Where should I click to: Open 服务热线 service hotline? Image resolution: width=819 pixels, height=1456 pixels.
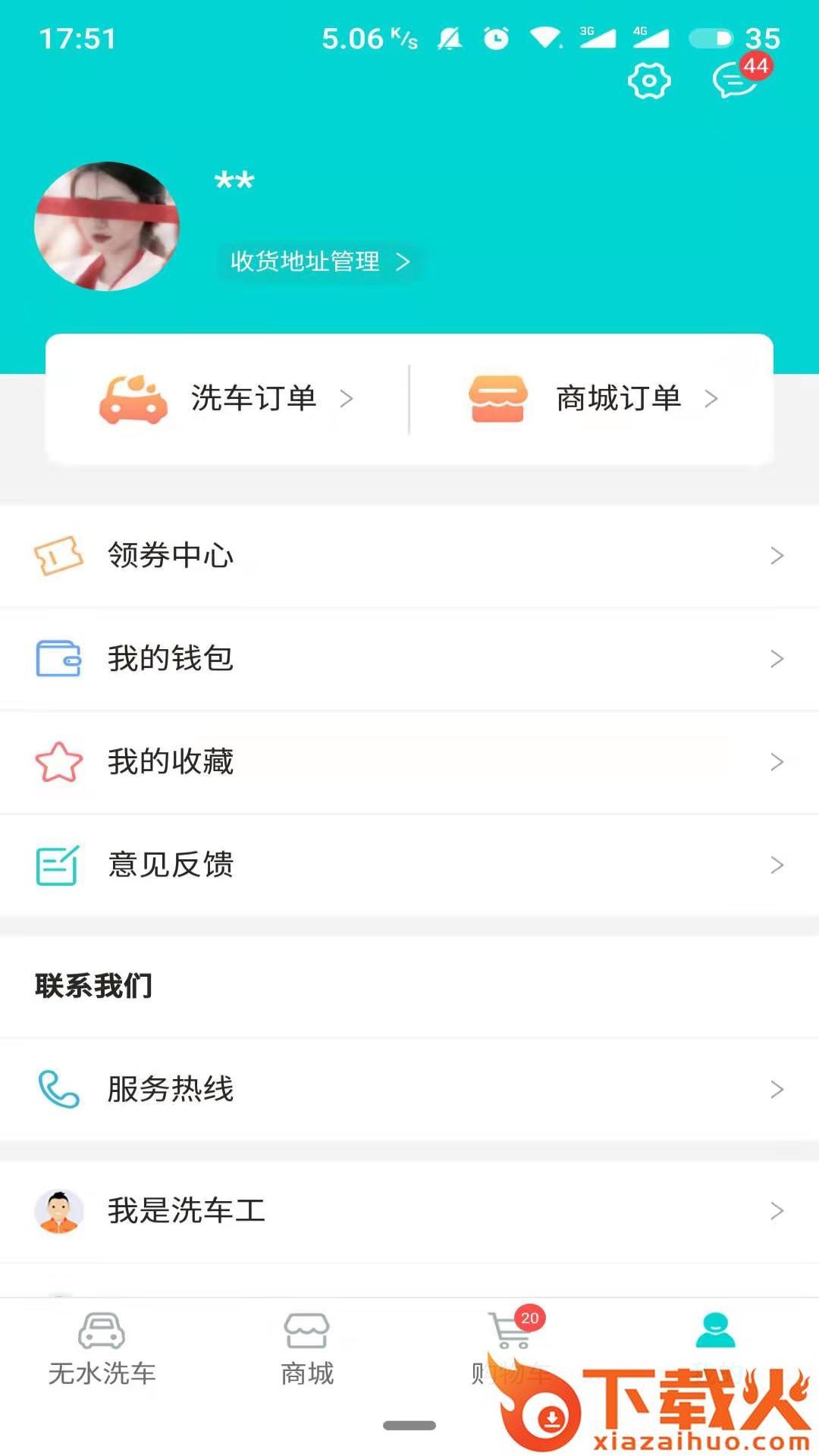pyautogui.click(x=409, y=1089)
